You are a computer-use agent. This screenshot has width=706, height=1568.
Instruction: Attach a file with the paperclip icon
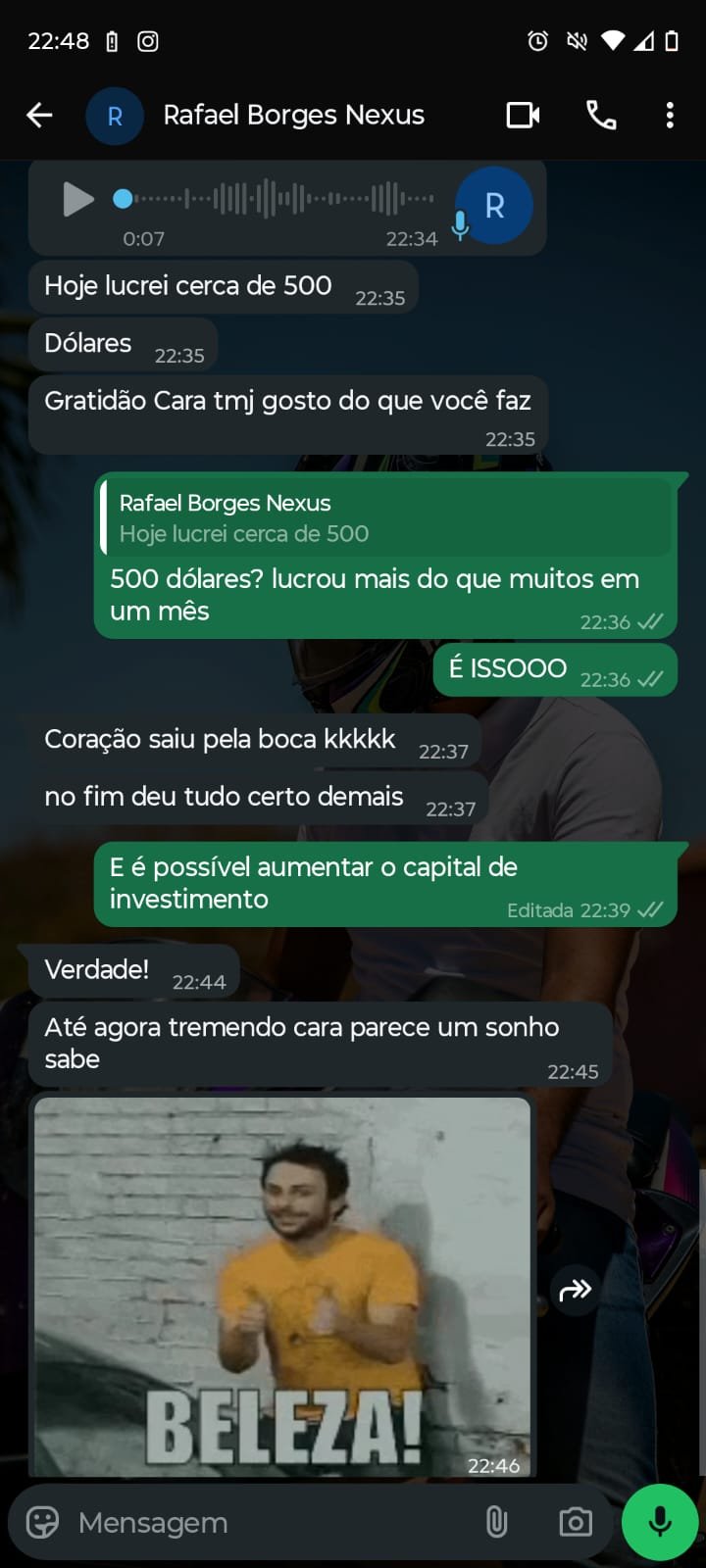pos(496,1522)
